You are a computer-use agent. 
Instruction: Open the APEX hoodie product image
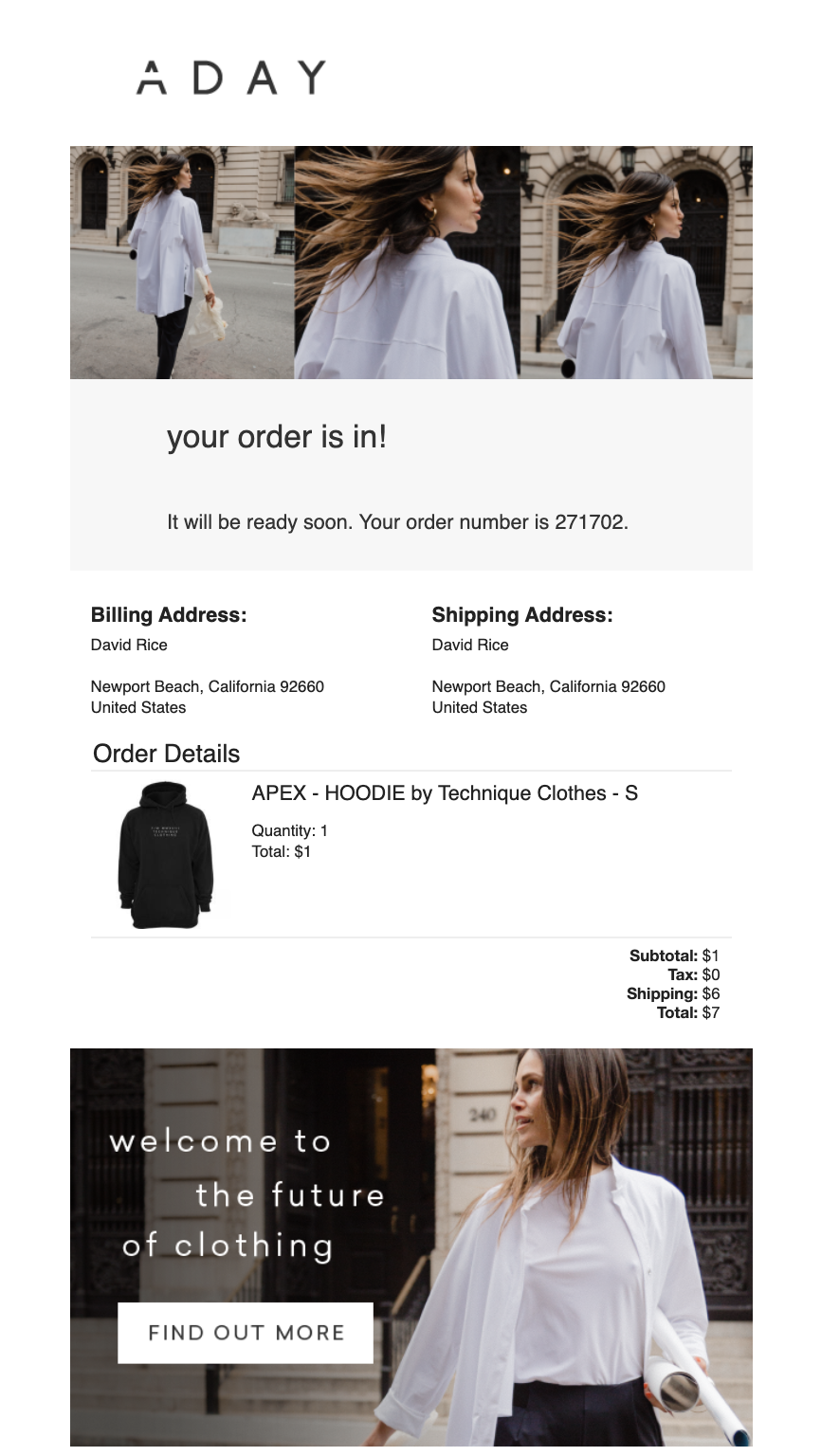(x=166, y=855)
